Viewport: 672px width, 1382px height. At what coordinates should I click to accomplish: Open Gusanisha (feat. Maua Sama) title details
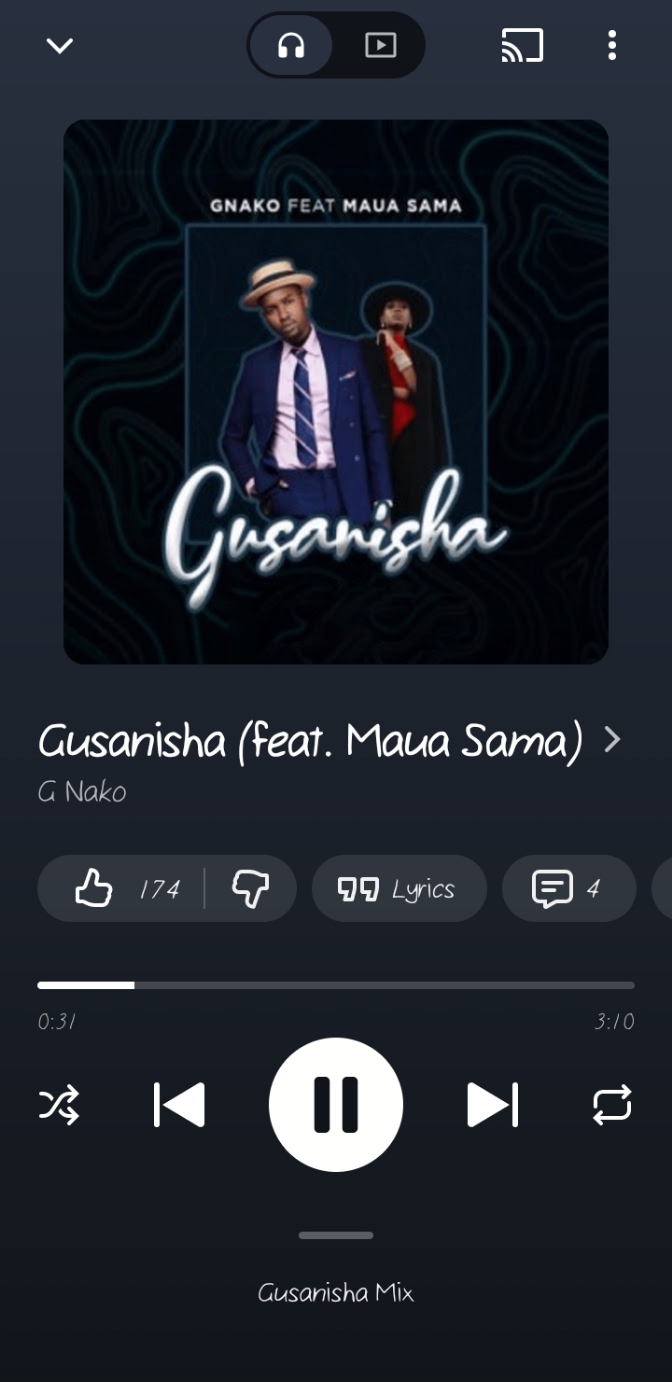(x=329, y=741)
